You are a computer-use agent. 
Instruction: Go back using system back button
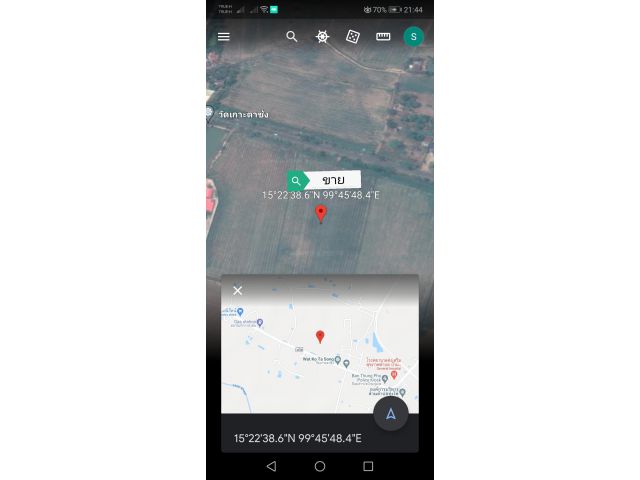click(271, 466)
